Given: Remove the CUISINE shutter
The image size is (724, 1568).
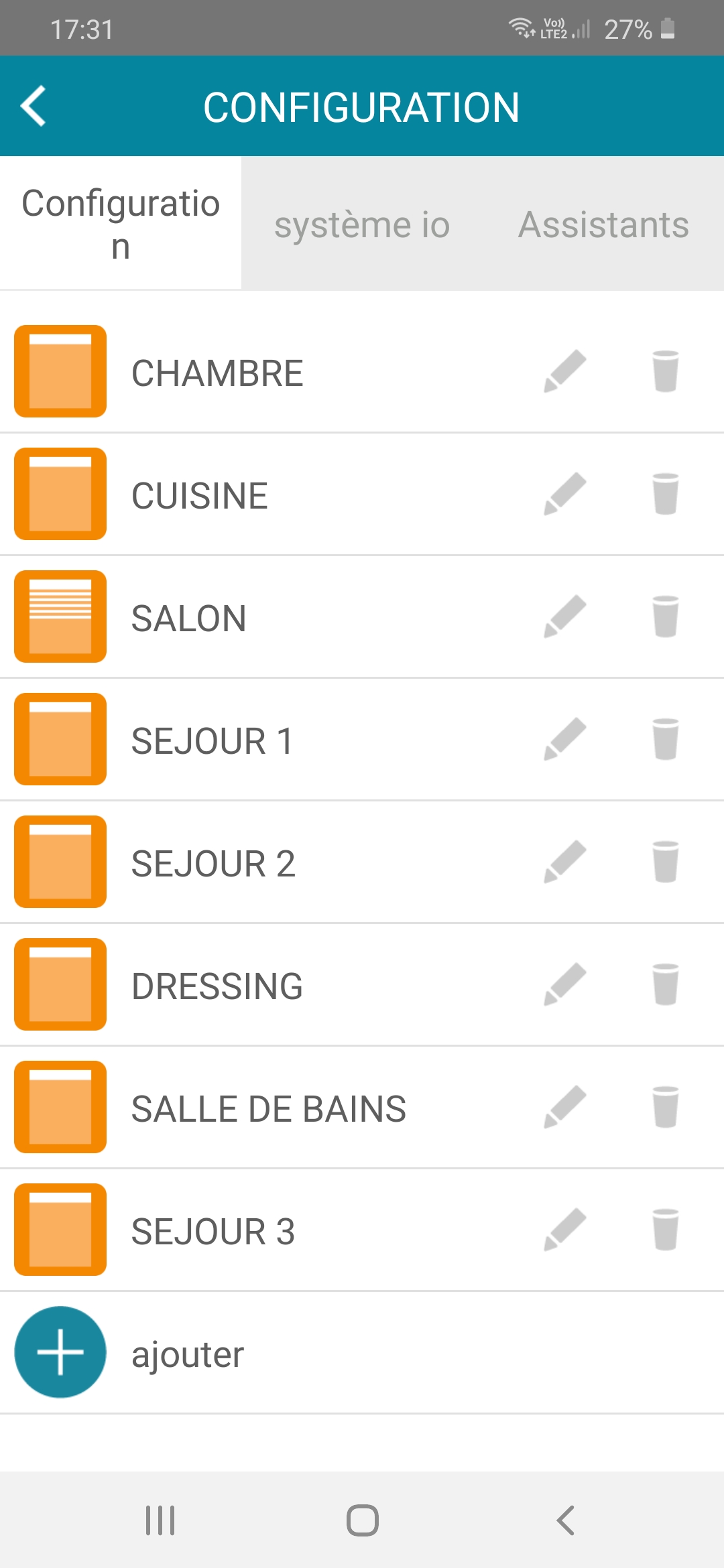Looking at the screenshot, I should point(665,494).
